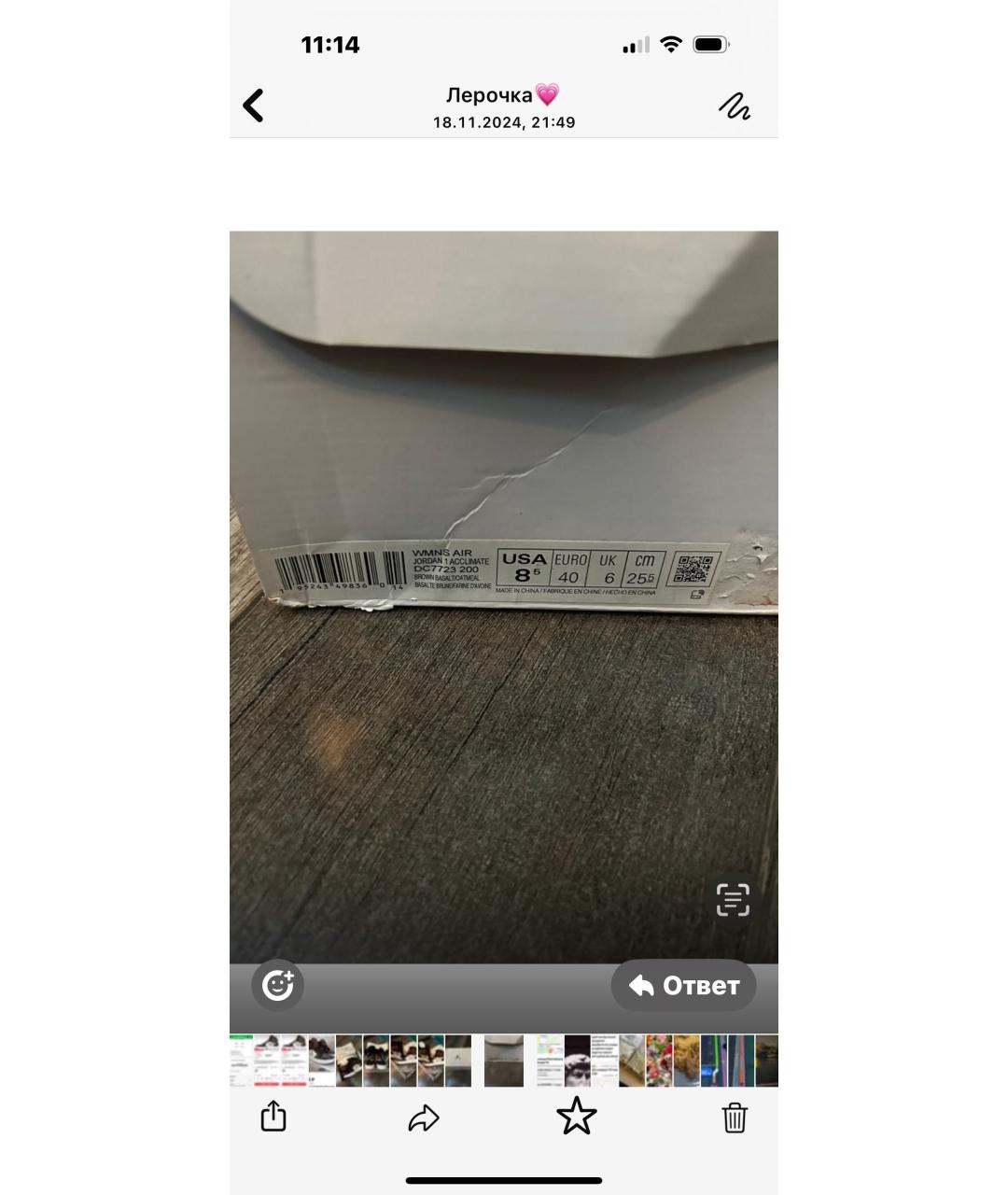Image resolution: width=1008 pixels, height=1195 pixels.
Task: Share the photo via the share sheet
Action: [x=273, y=1116]
